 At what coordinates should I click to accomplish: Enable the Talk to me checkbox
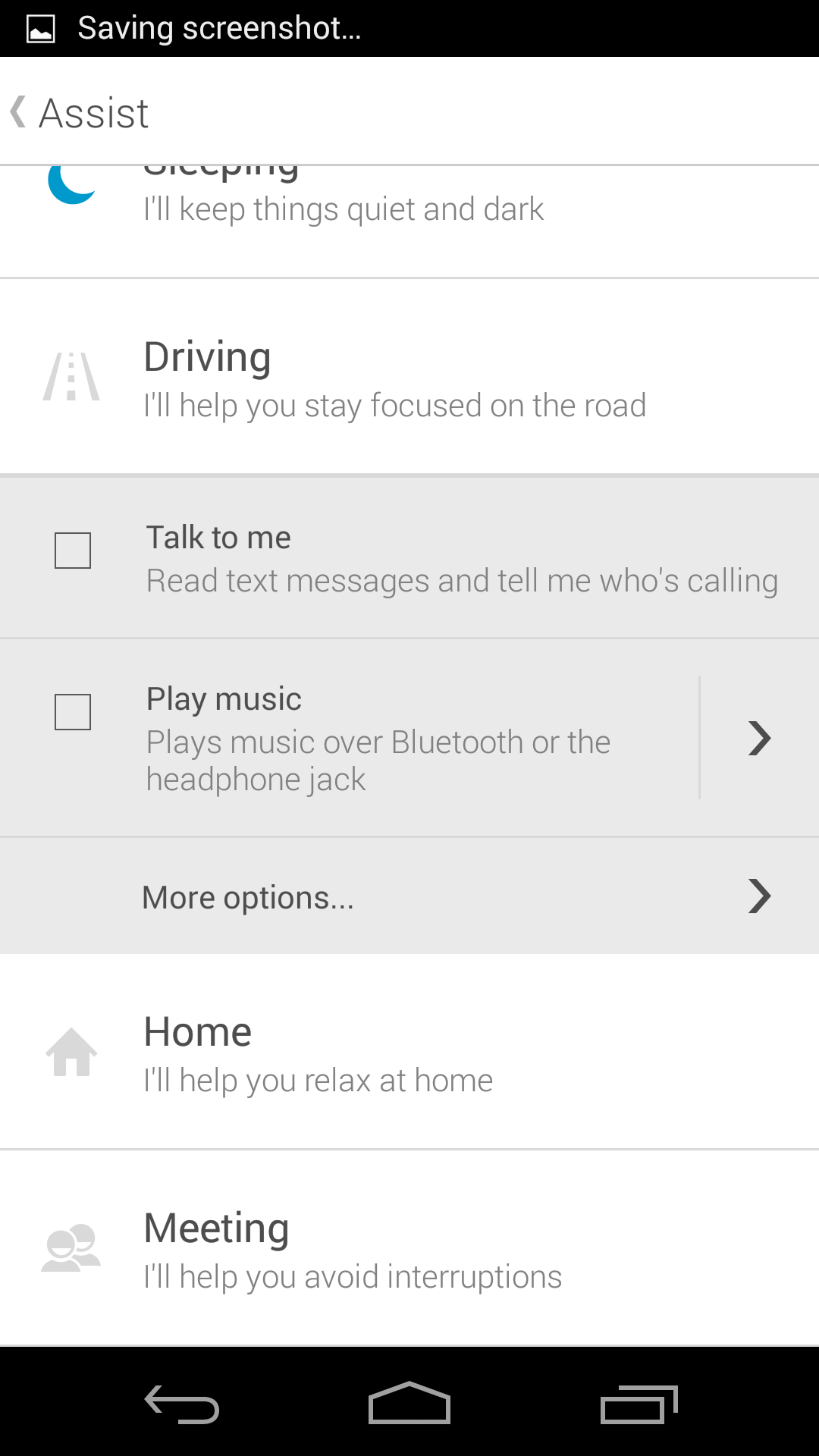(73, 551)
